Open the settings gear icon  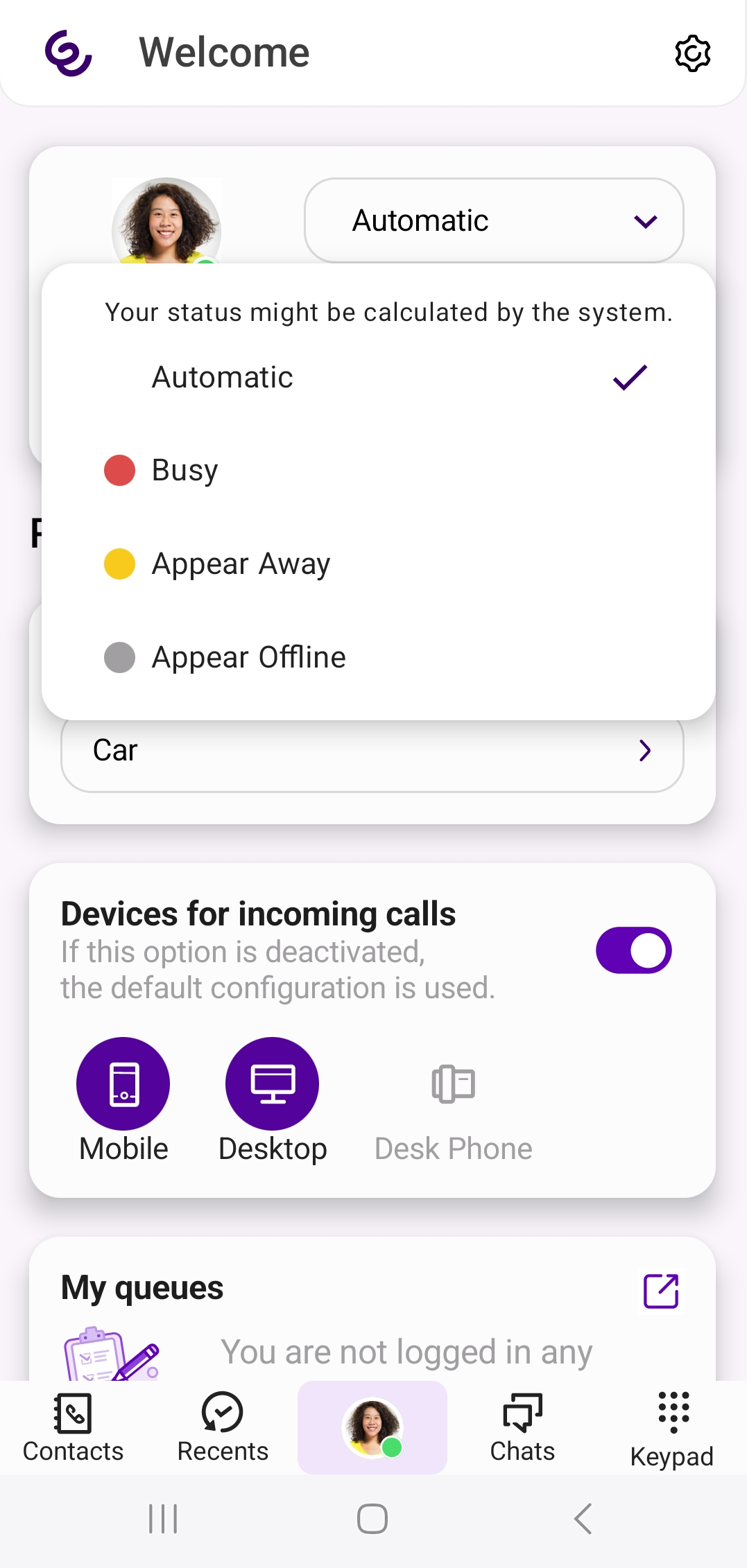692,53
